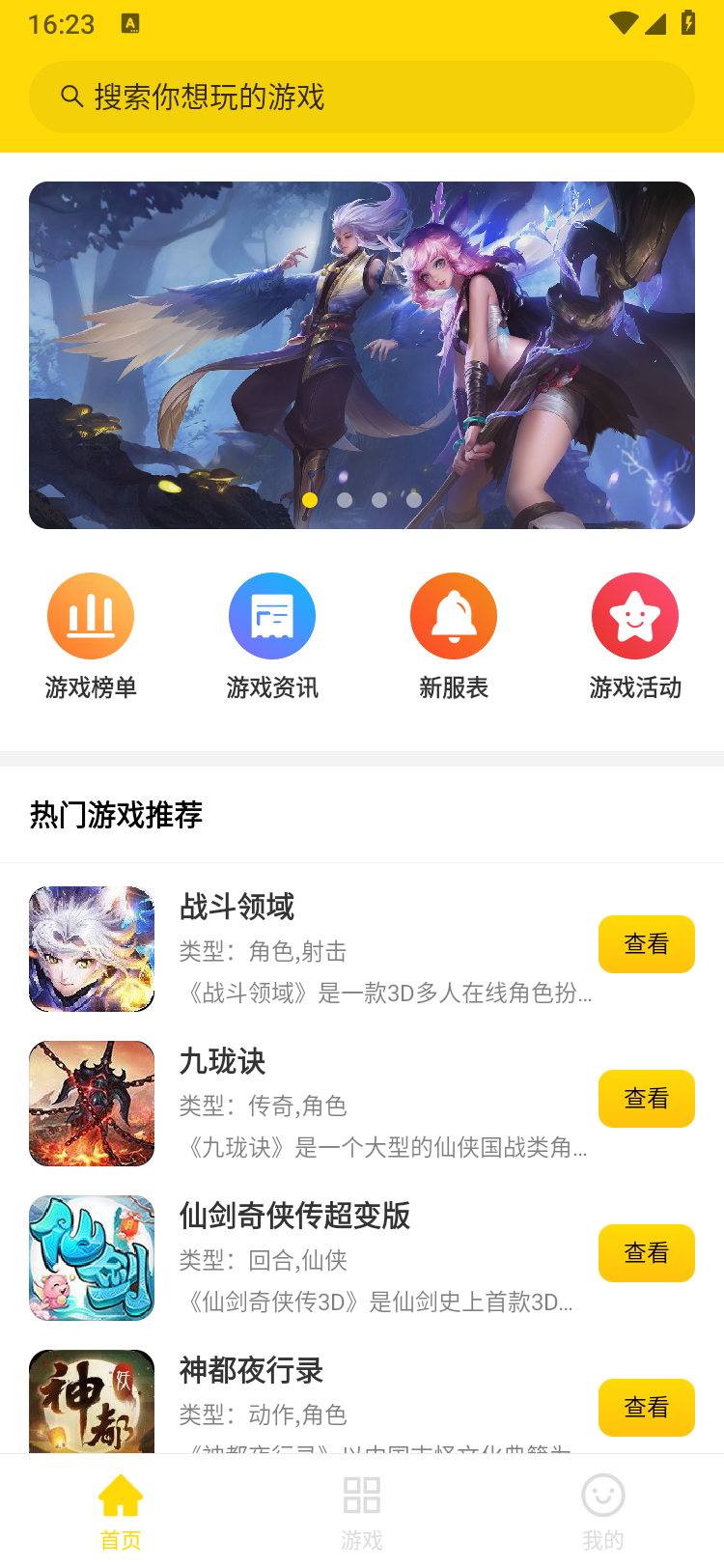
Task: Select the 首页 tab
Action: click(120, 1506)
